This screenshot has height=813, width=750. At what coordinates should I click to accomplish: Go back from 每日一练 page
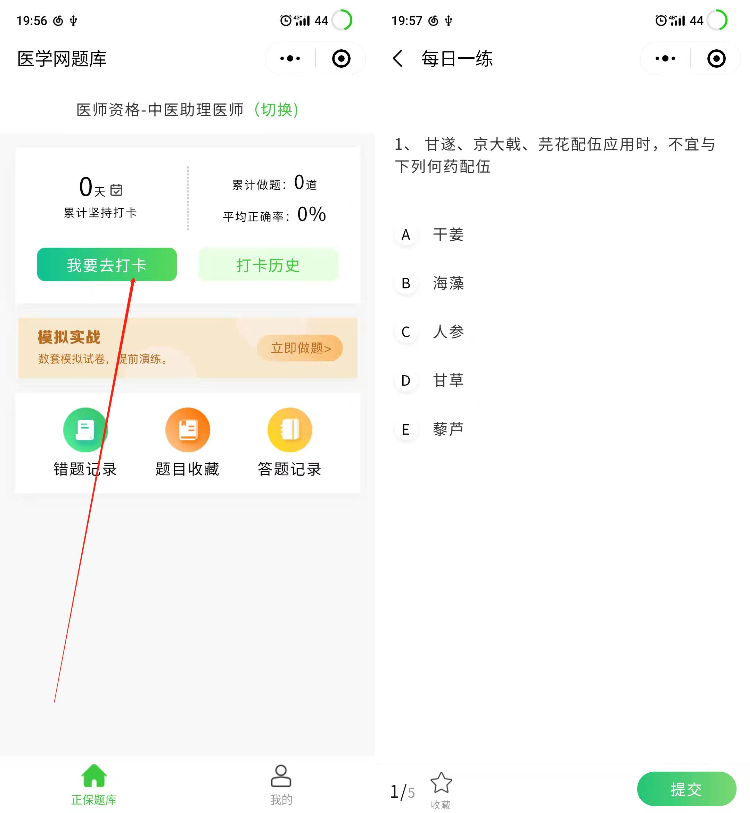(x=398, y=59)
